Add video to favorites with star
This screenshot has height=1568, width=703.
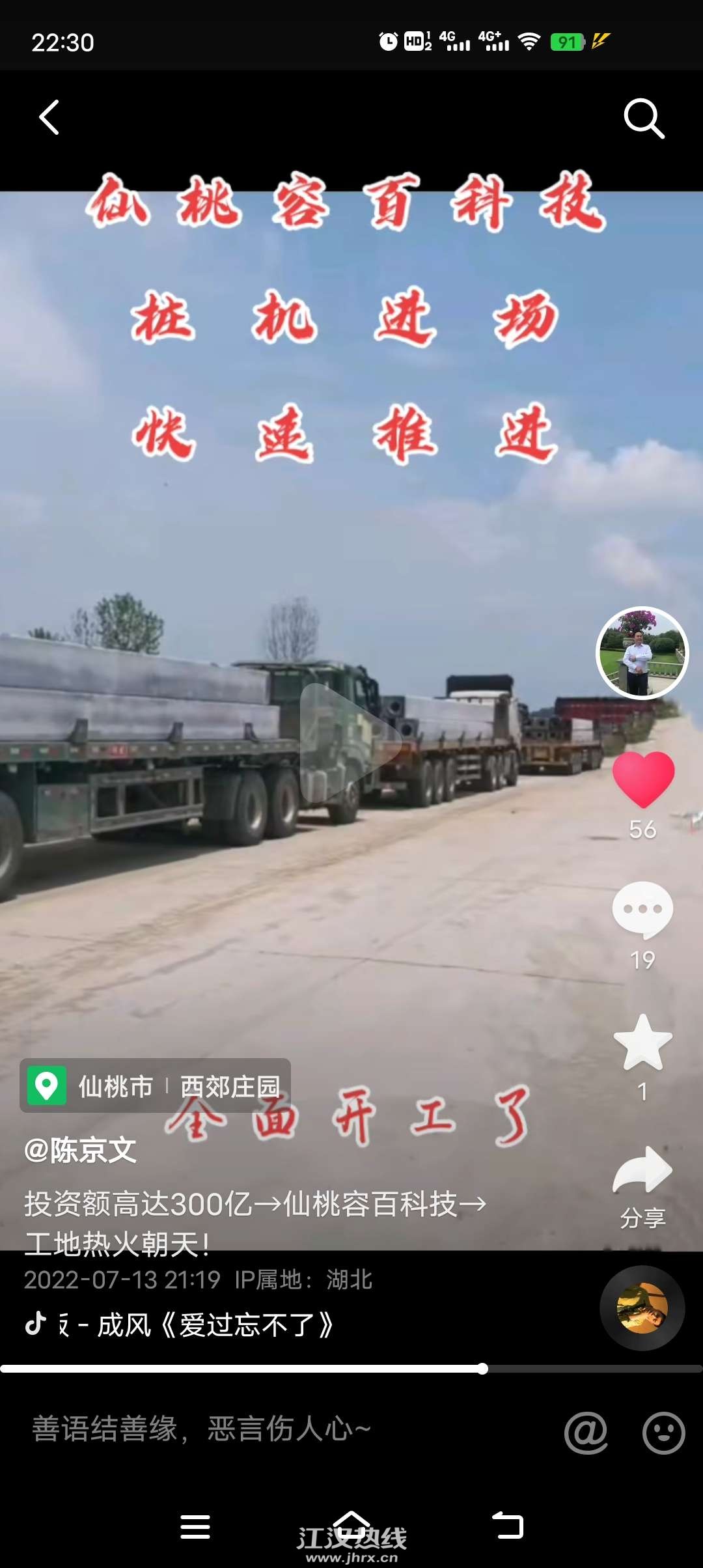pyautogui.click(x=642, y=1043)
